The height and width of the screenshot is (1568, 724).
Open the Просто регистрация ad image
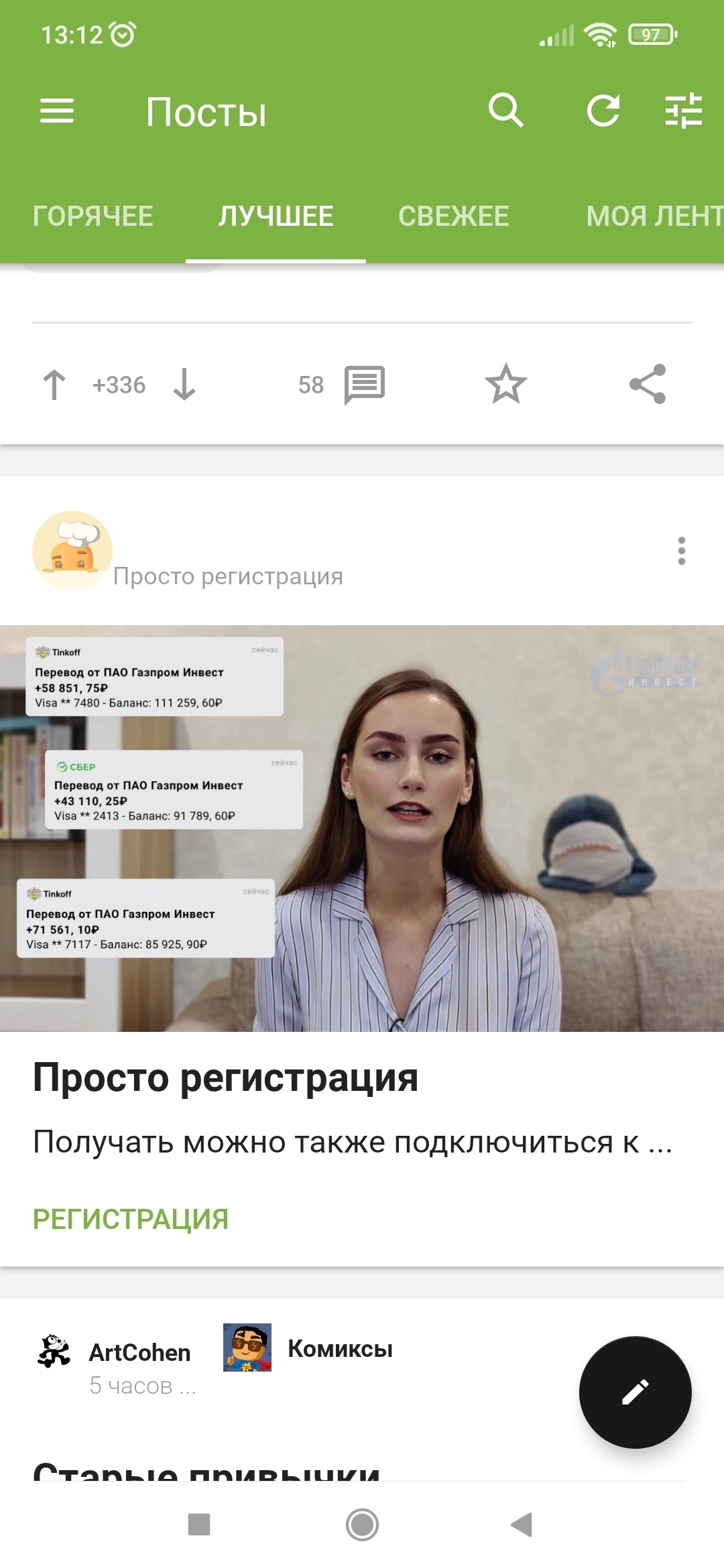click(362, 828)
